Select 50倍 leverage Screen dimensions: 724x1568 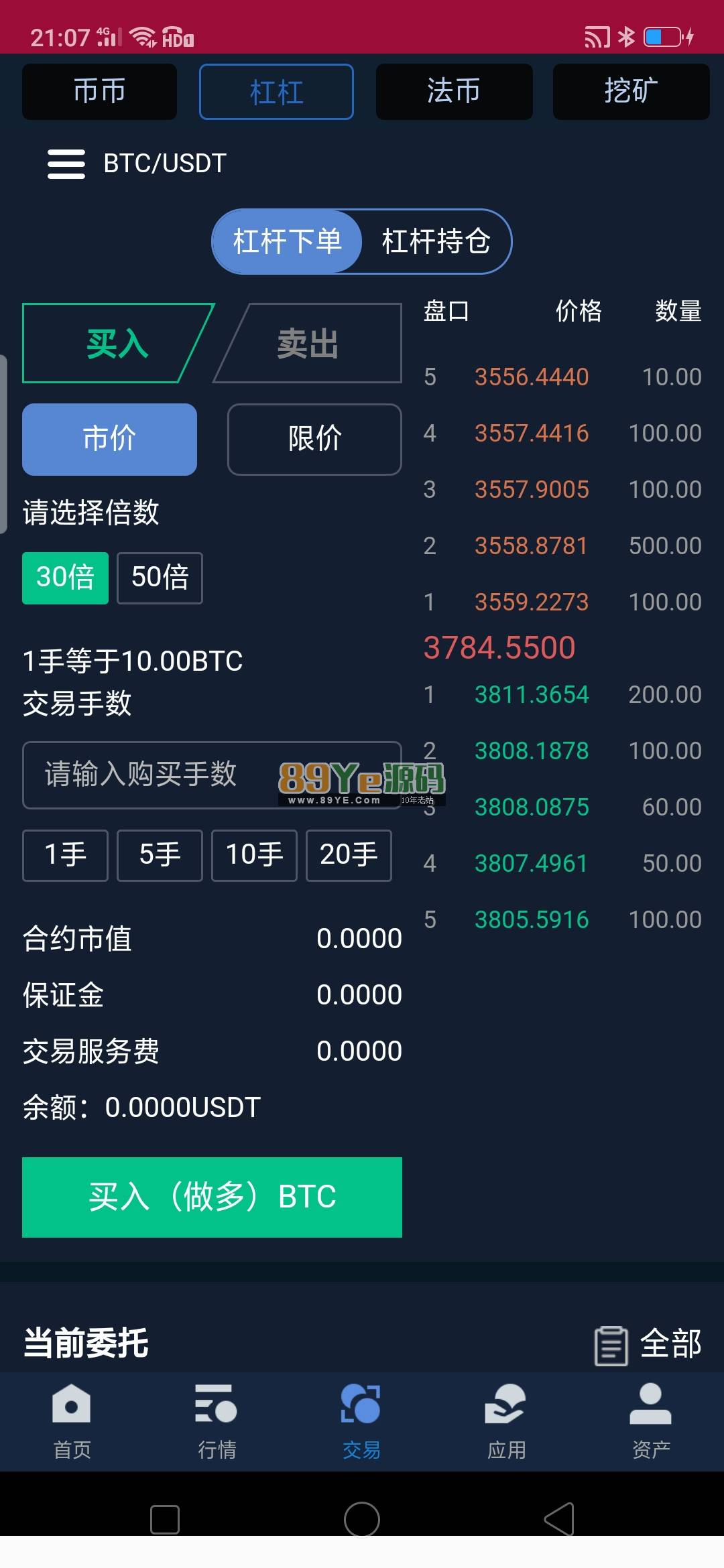point(160,578)
